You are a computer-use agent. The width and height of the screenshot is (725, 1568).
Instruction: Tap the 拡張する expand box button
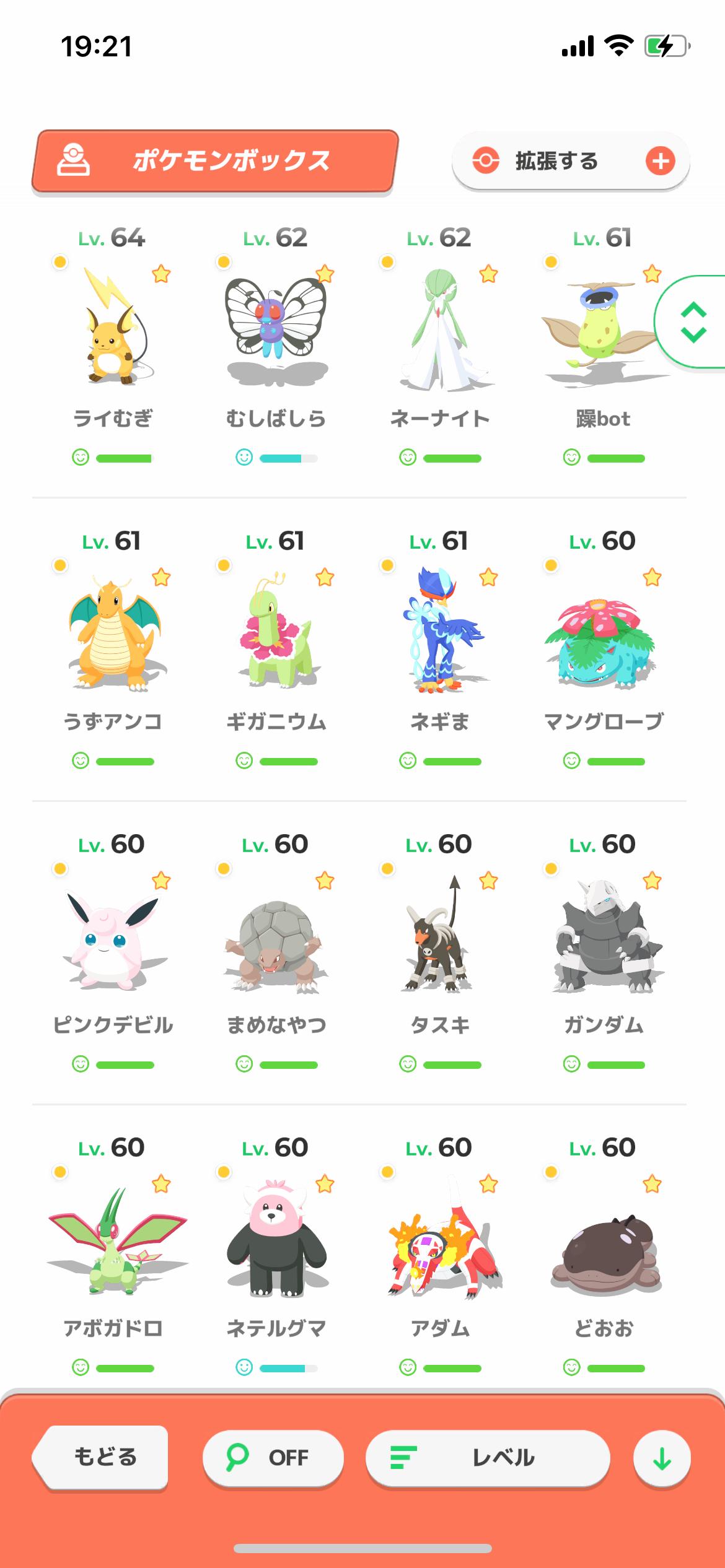[x=570, y=162]
